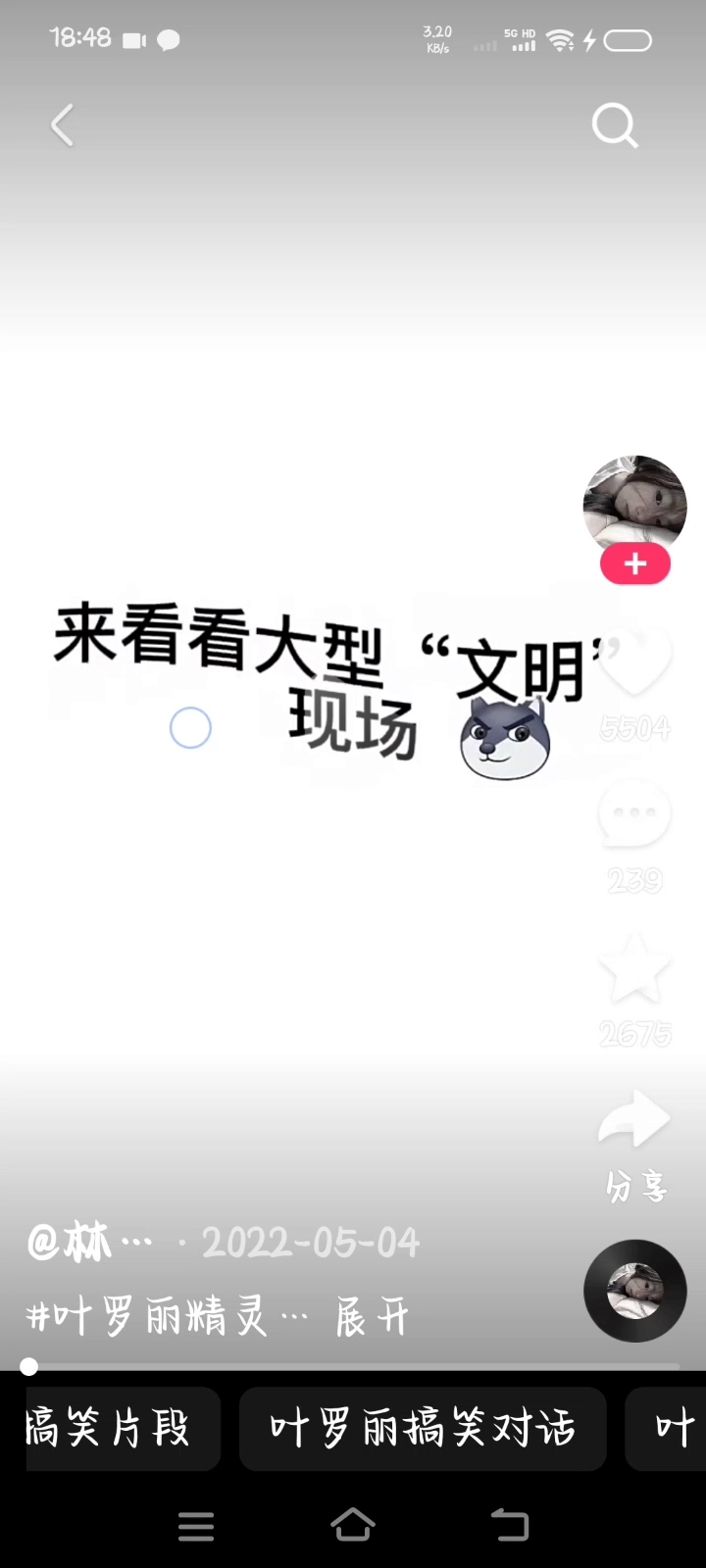Screen dimensions: 706x1568
Task: Open the spinning music disc
Action: [634, 1291]
